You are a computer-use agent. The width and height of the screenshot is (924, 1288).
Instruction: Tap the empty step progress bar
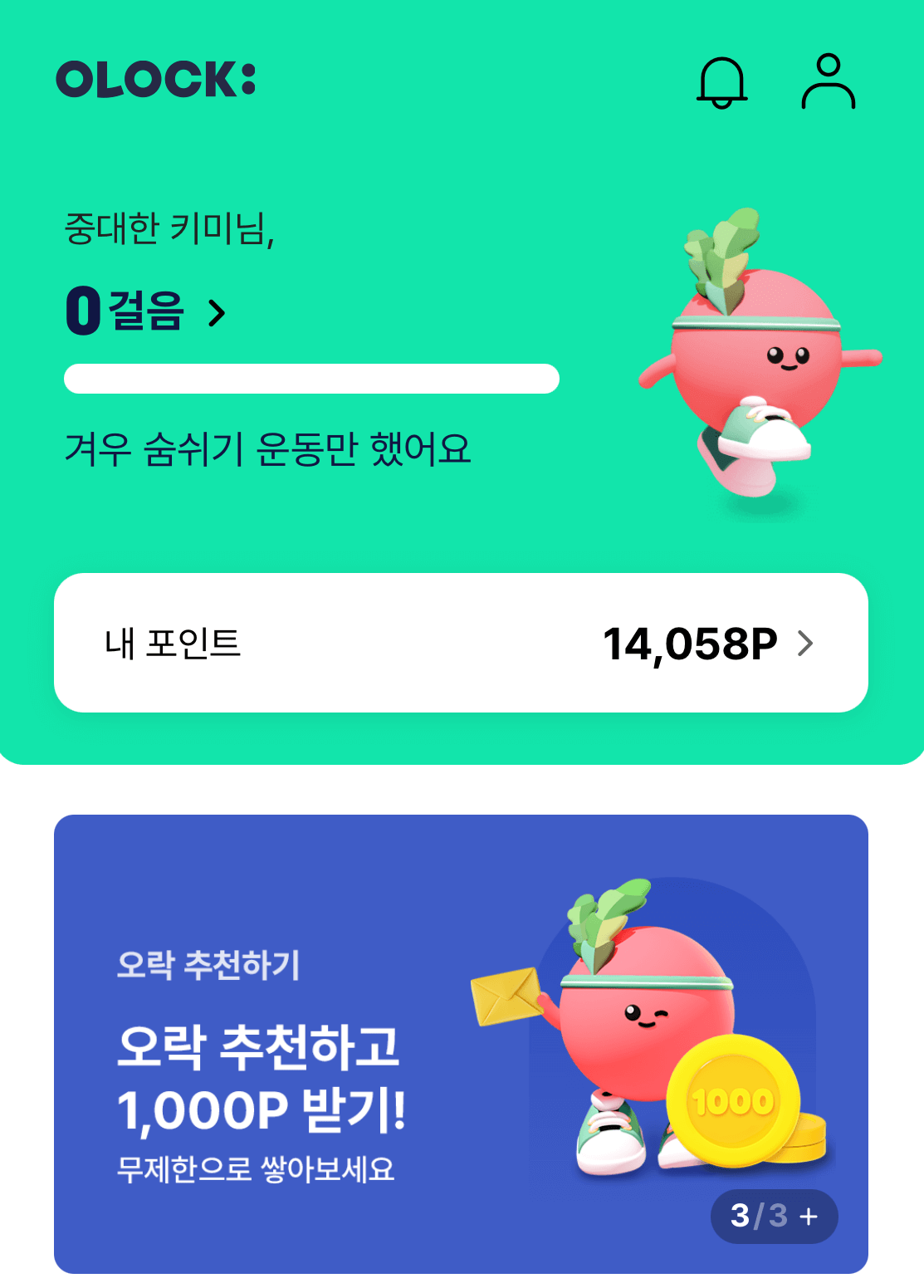coord(312,378)
